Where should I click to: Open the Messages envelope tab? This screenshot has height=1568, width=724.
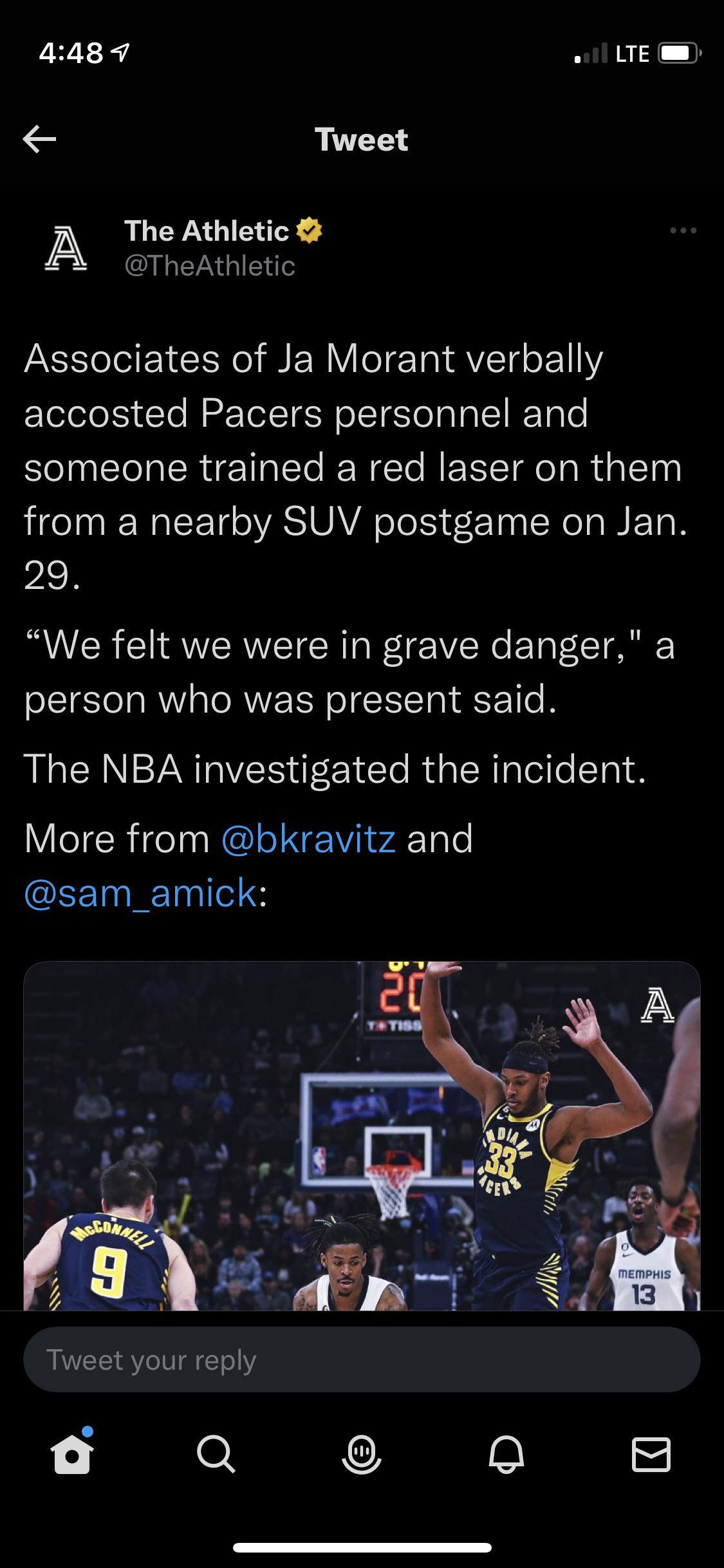pos(651,1455)
